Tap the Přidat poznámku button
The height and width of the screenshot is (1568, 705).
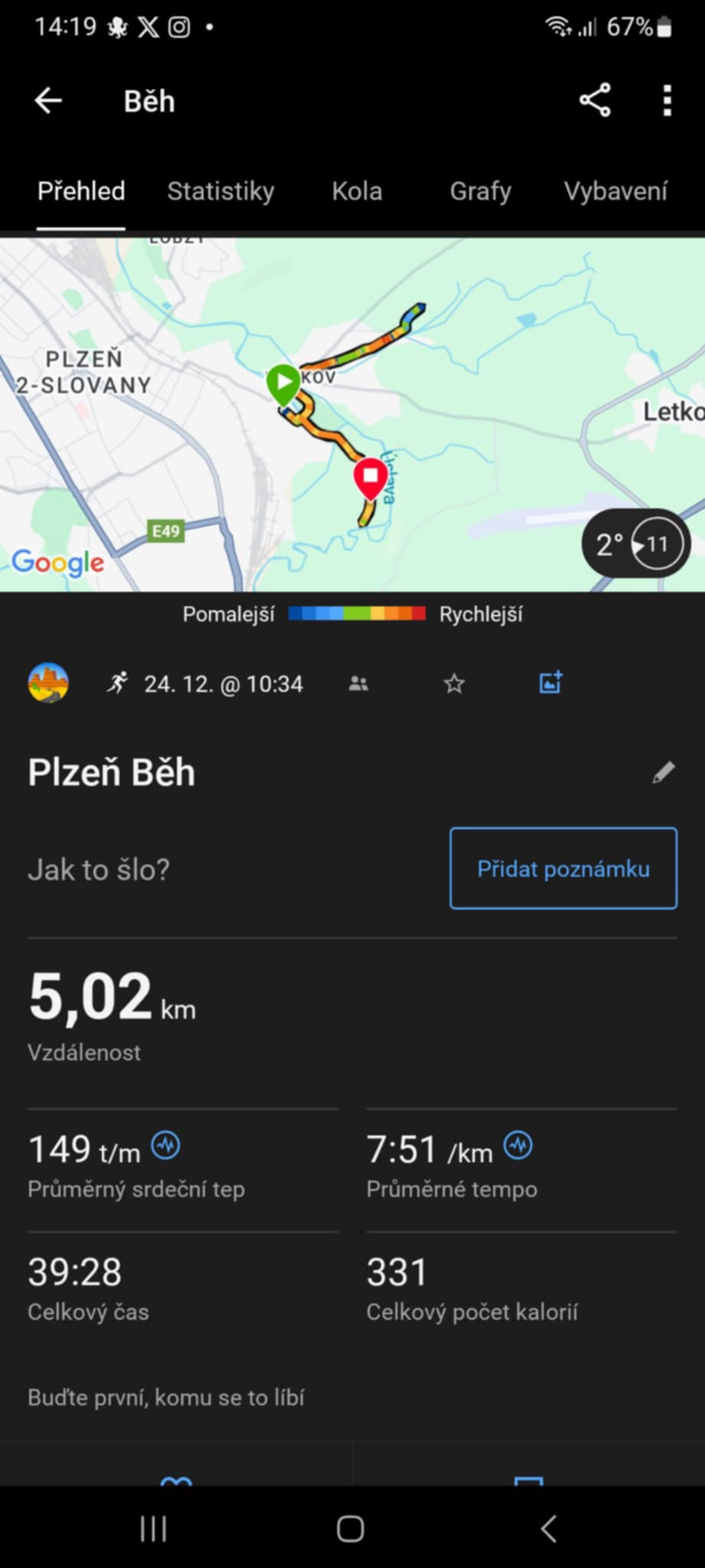point(563,868)
